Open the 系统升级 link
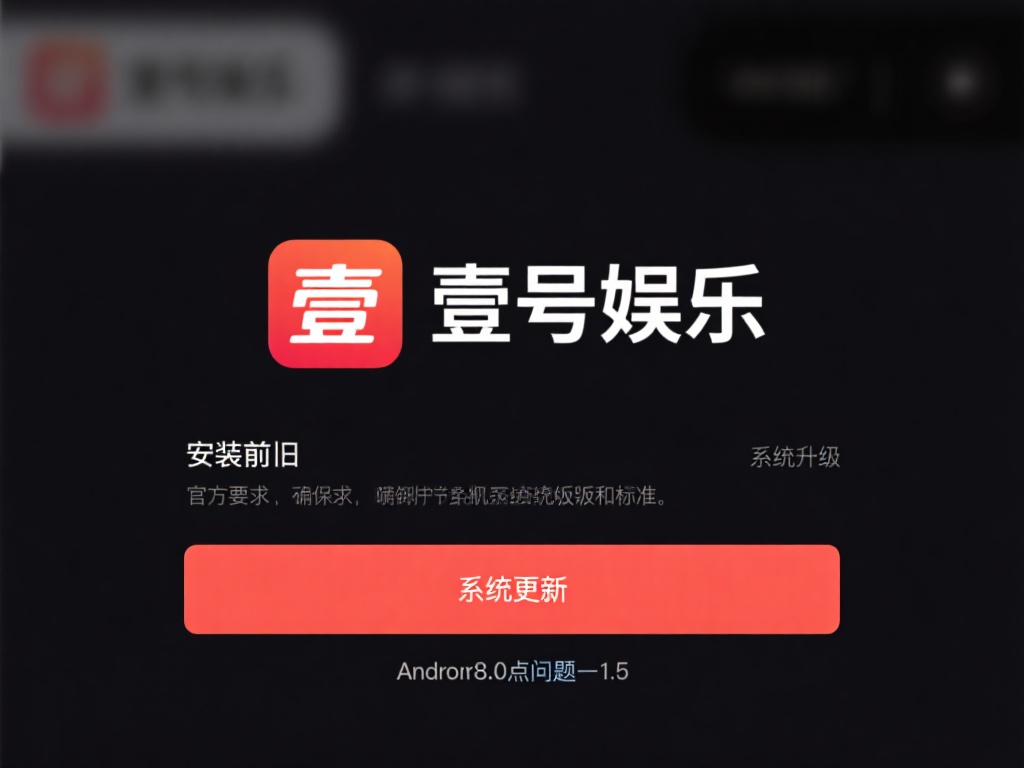Viewport: 1024px width, 768px height. (795, 458)
